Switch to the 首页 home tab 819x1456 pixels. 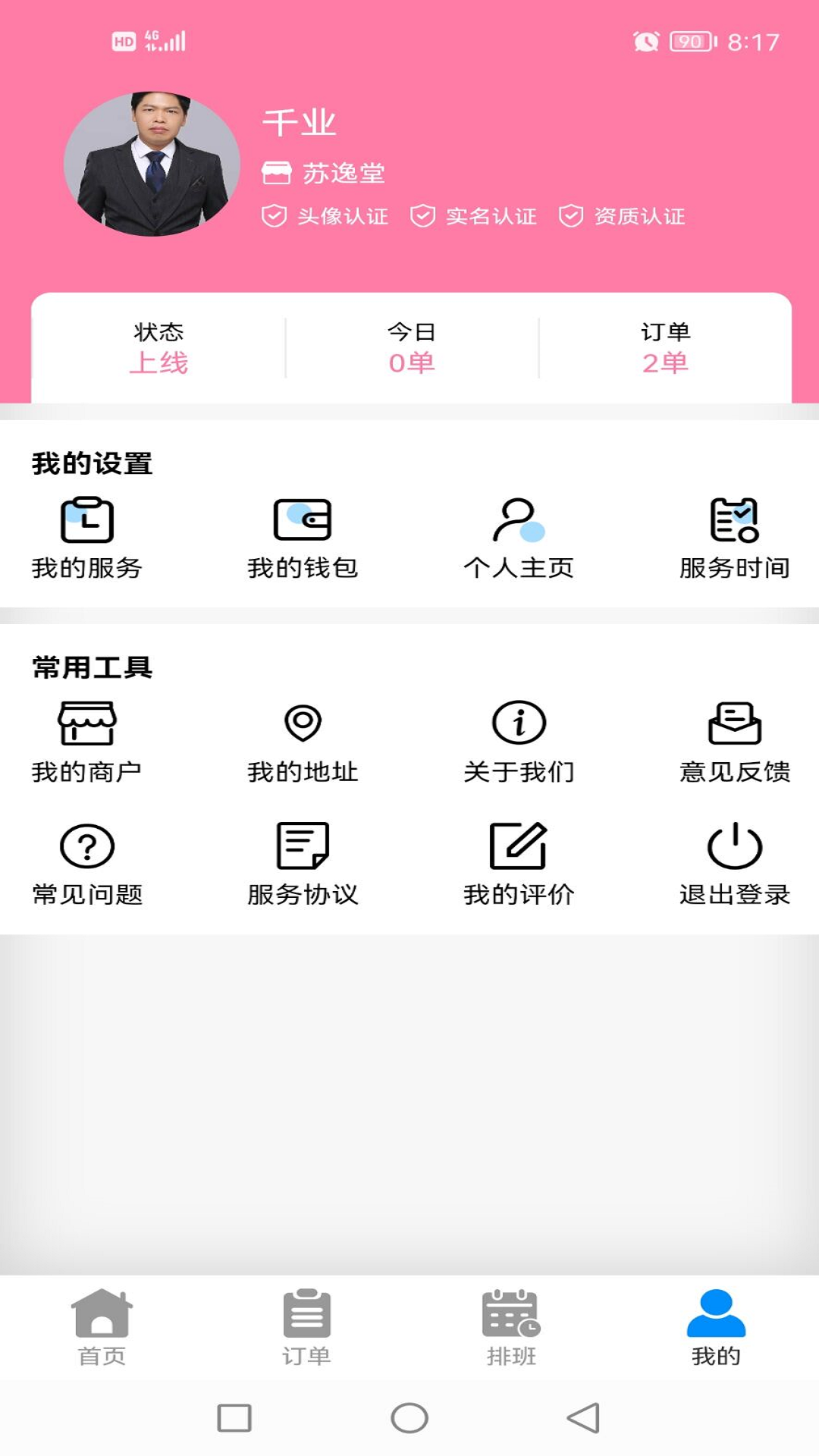[x=102, y=1327]
